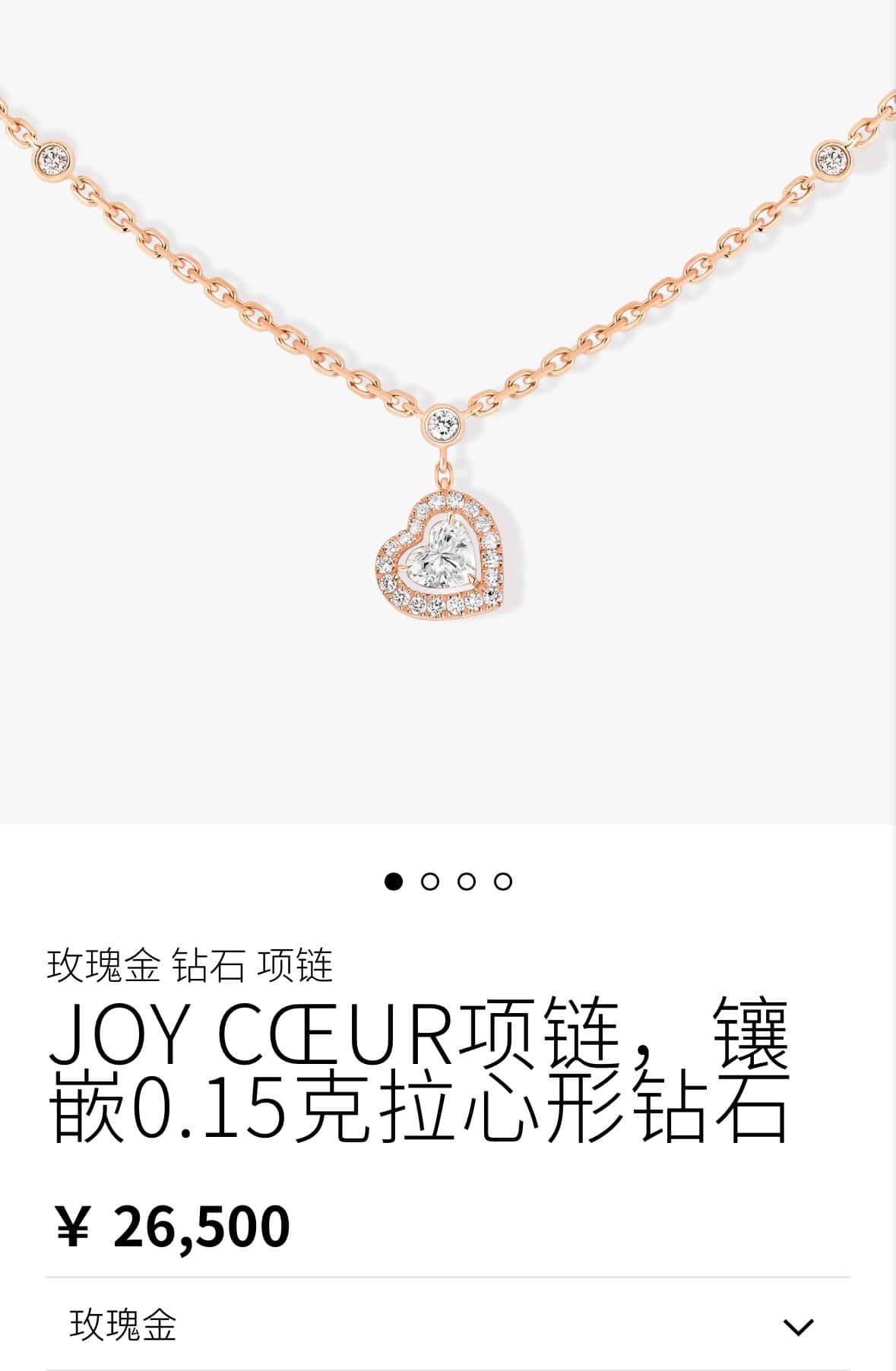Jump to the fourth image via page dot
This screenshot has width=896, height=1371.
pyautogui.click(x=503, y=882)
